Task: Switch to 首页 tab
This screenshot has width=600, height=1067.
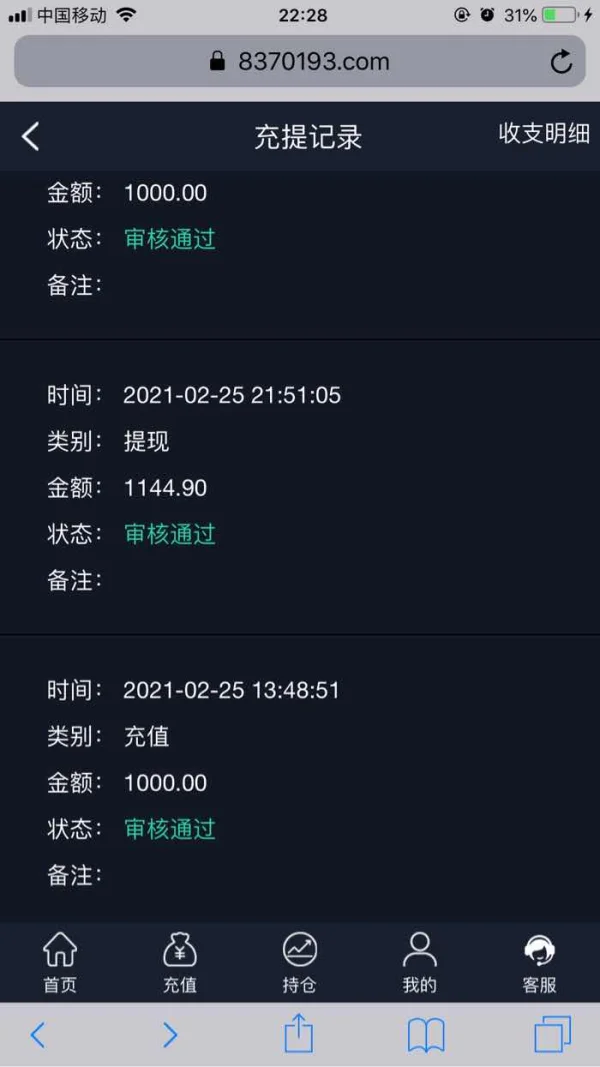Action: [x=61, y=962]
